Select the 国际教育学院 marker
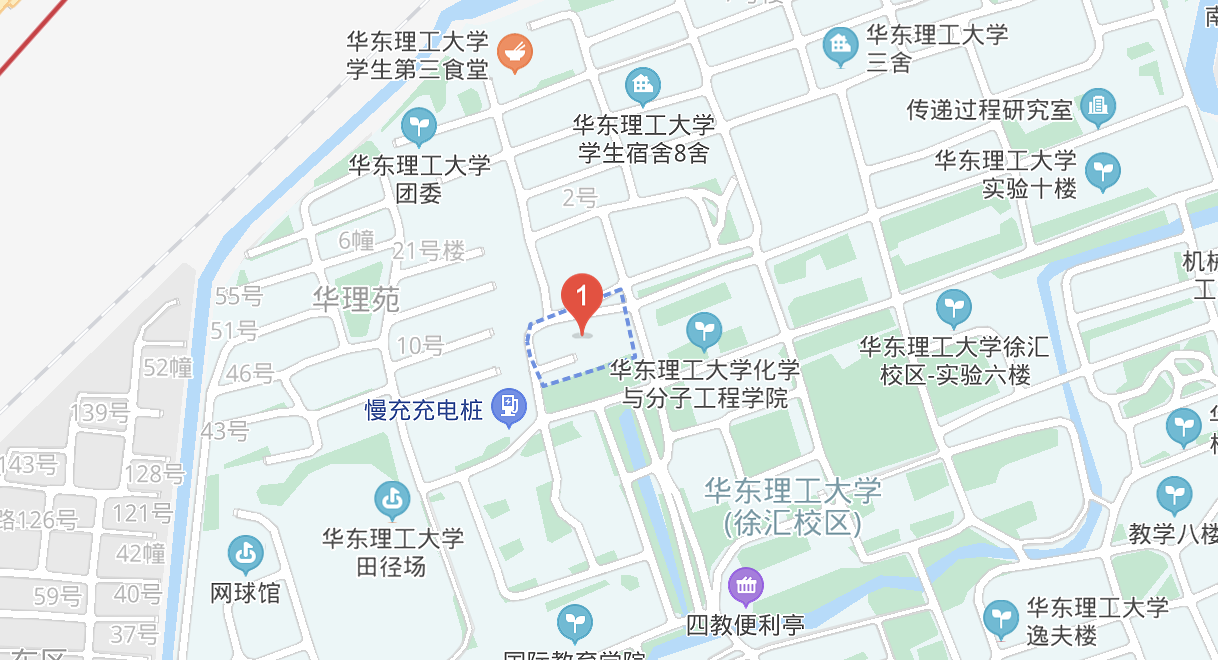This screenshot has width=1218, height=660. [x=574, y=624]
